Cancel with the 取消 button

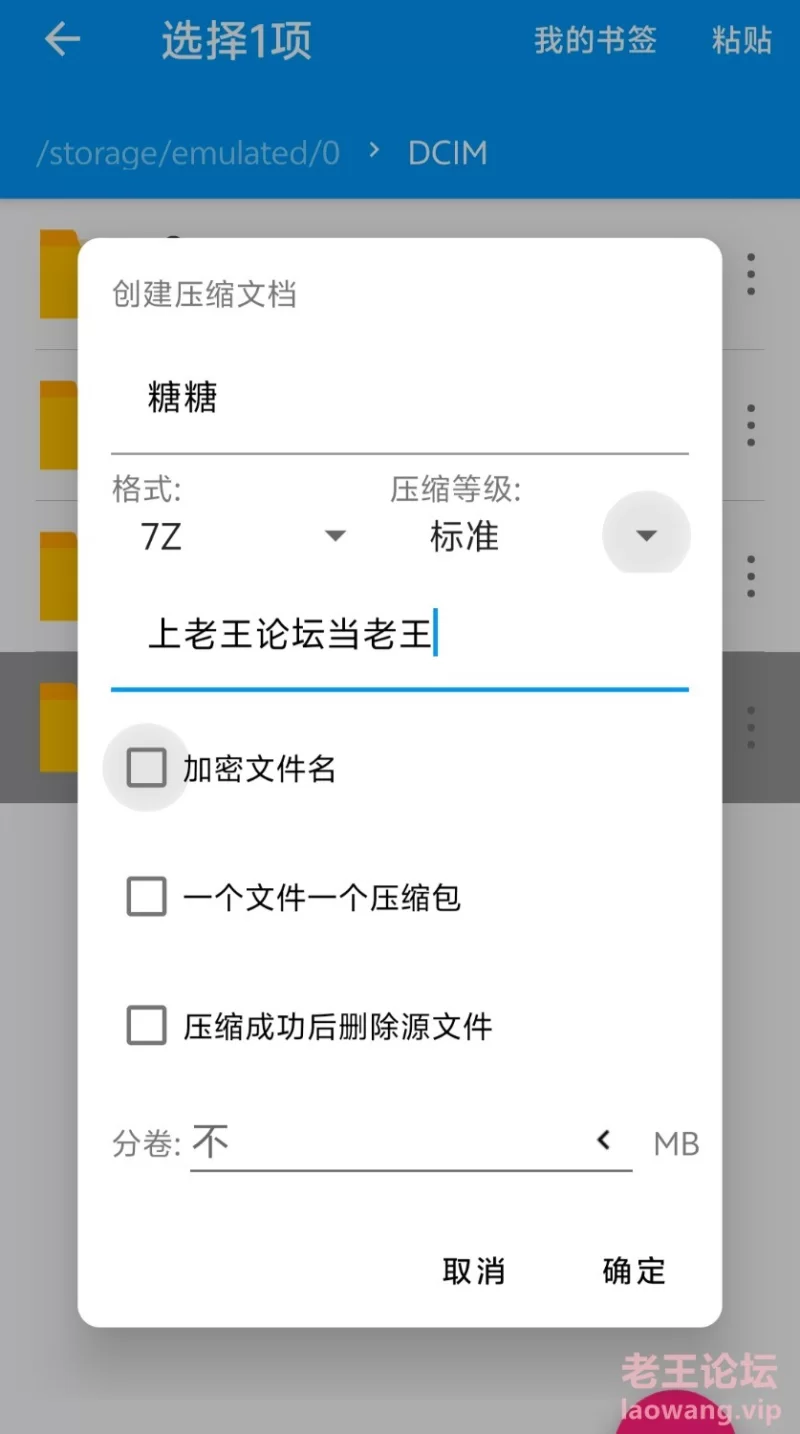pyautogui.click(x=474, y=1271)
